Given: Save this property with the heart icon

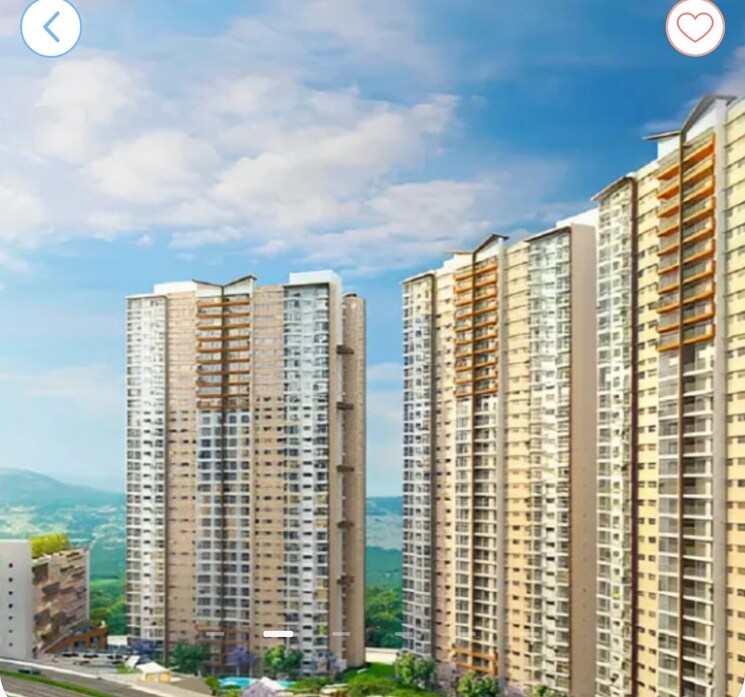Looking at the screenshot, I should pyautogui.click(x=694, y=27).
